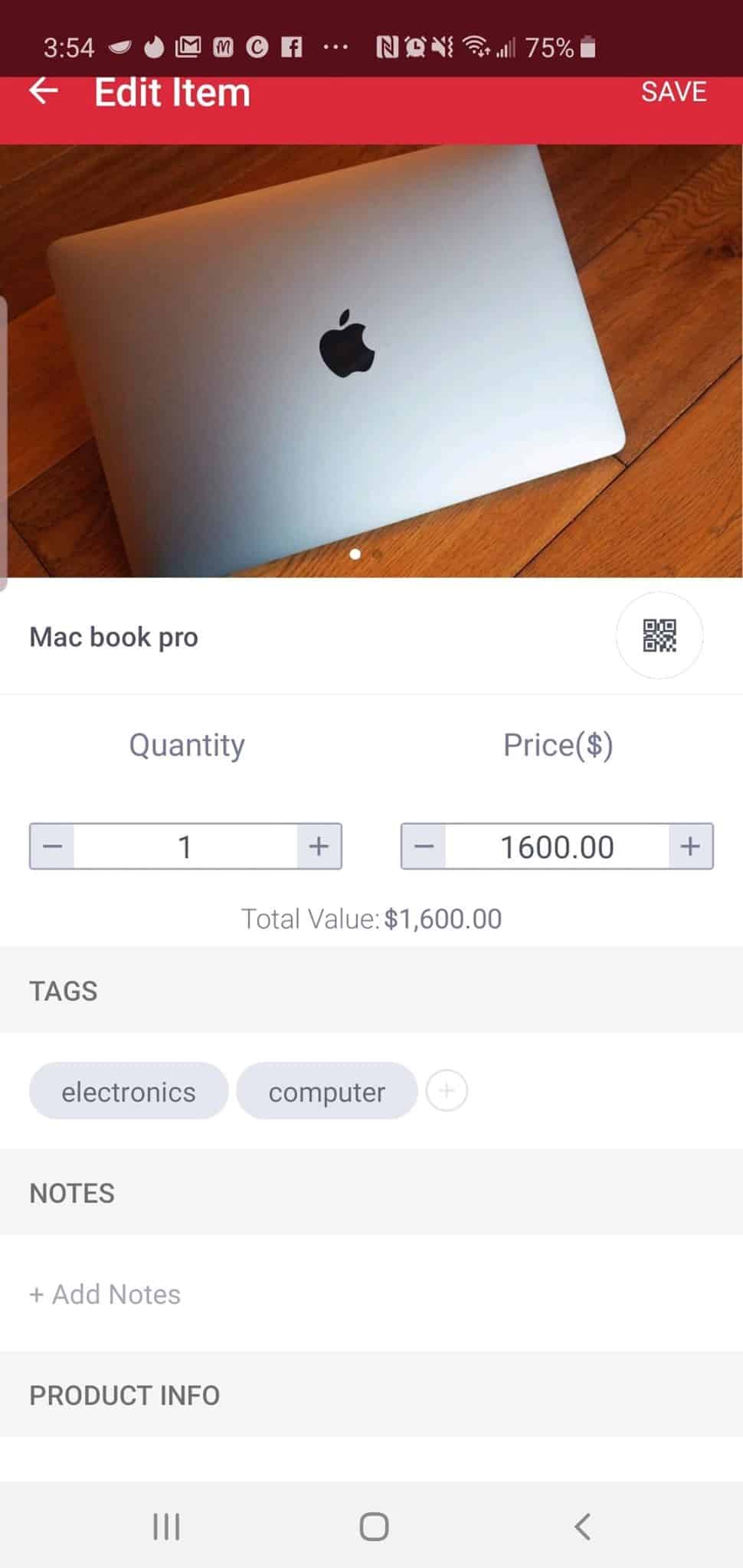Save the edited item
Viewport: 743px width, 1568px height.
coord(673,92)
